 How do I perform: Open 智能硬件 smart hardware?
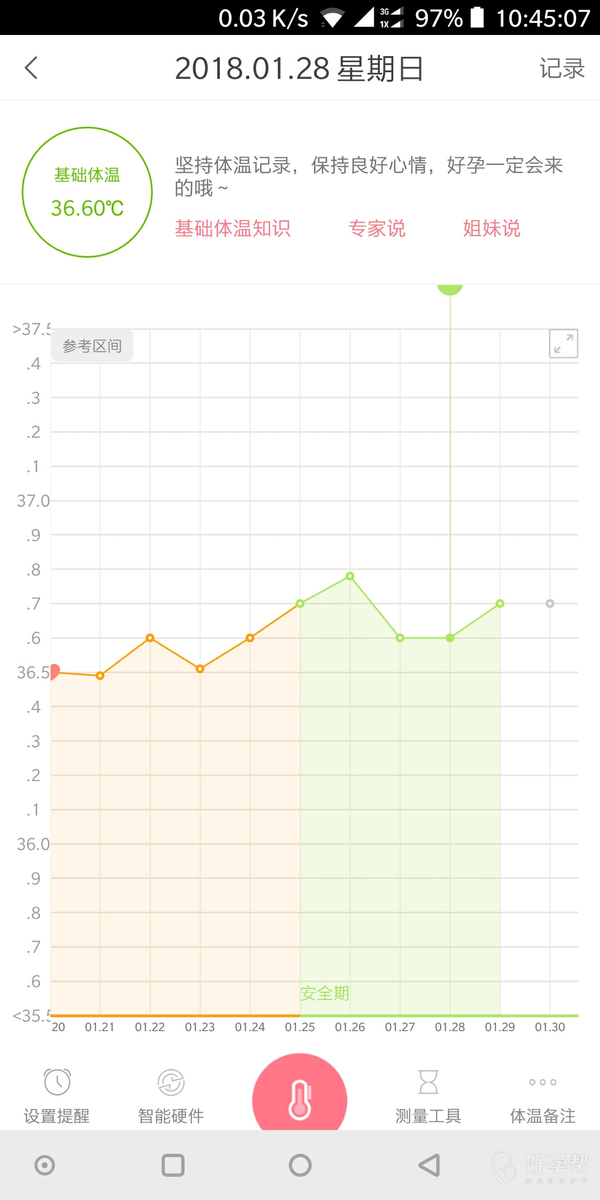(x=171, y=1096)
